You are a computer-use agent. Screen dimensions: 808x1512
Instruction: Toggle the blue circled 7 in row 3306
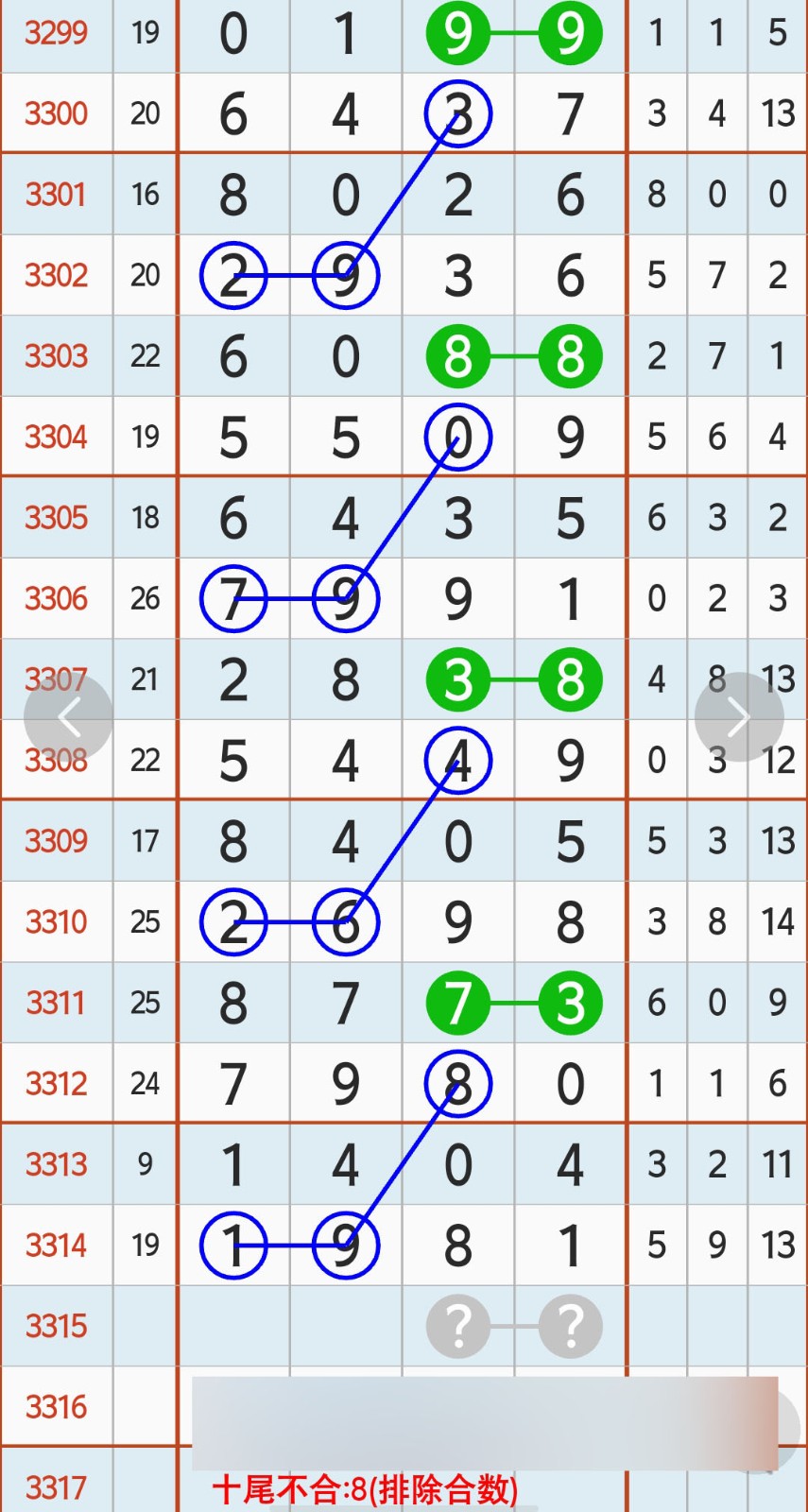click(233, 597)
